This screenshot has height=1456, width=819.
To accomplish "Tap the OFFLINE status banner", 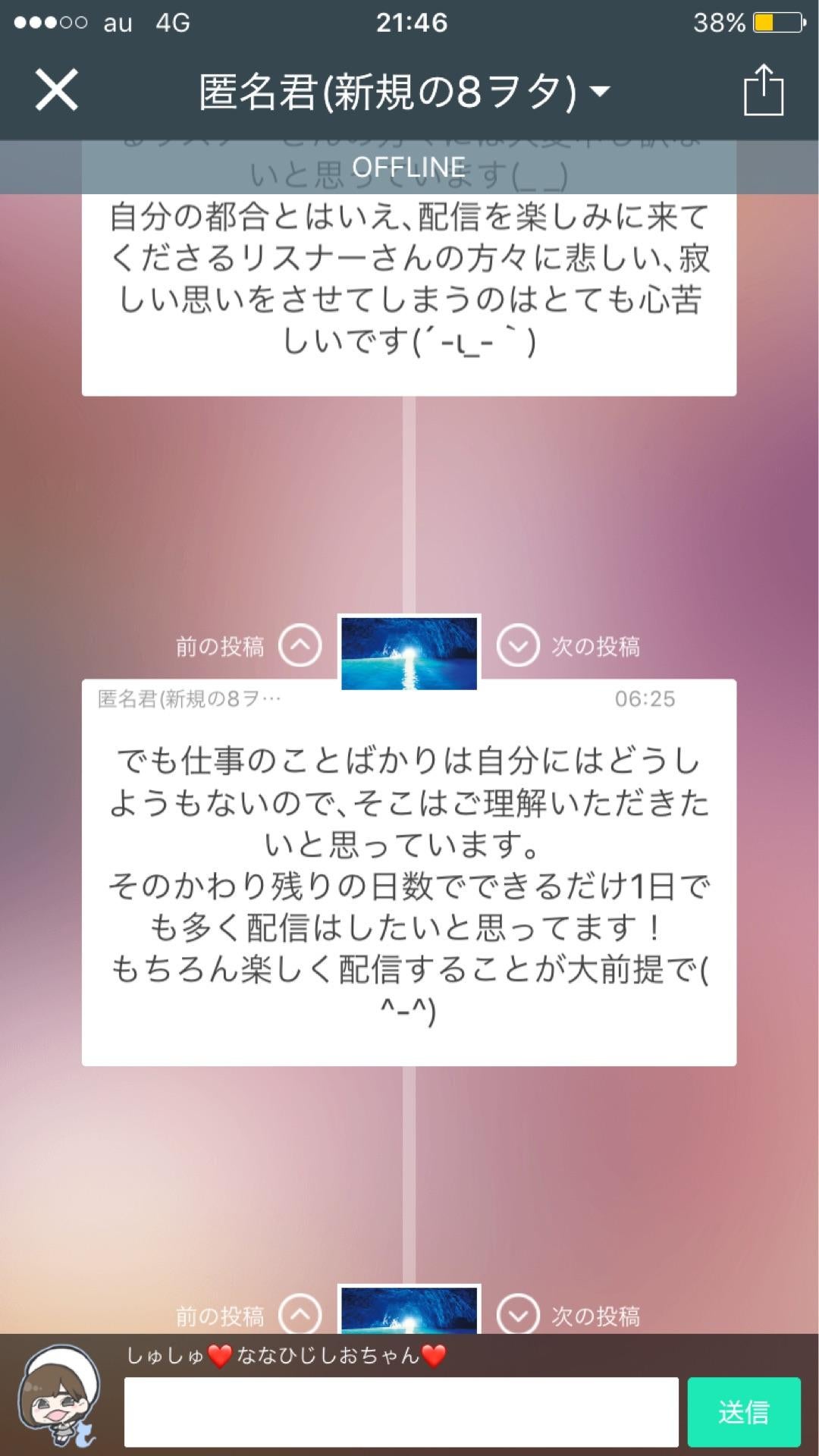I will [x=409, y=168].
